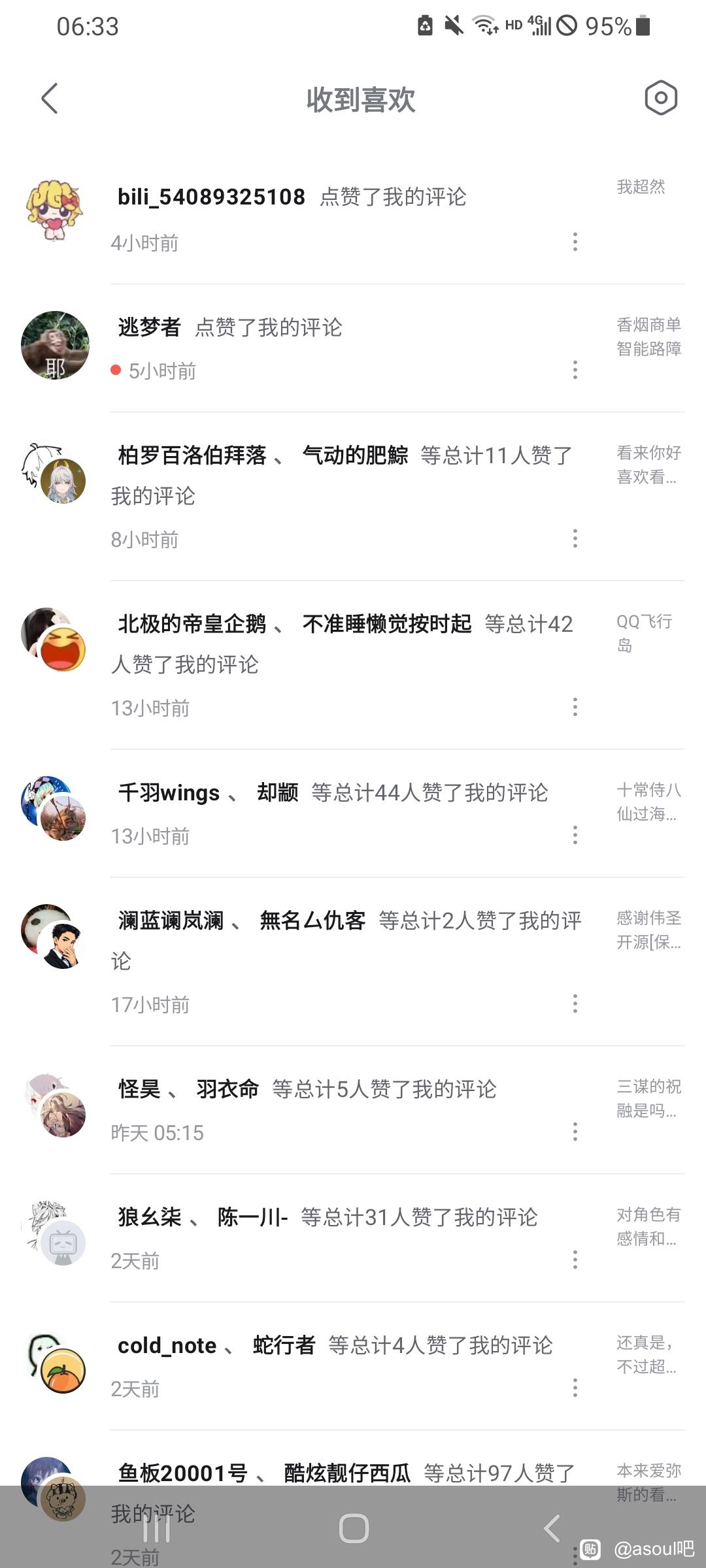Open more options for bili_54089325108 notification
706x1568 pixels.
[x=575, y=242]
